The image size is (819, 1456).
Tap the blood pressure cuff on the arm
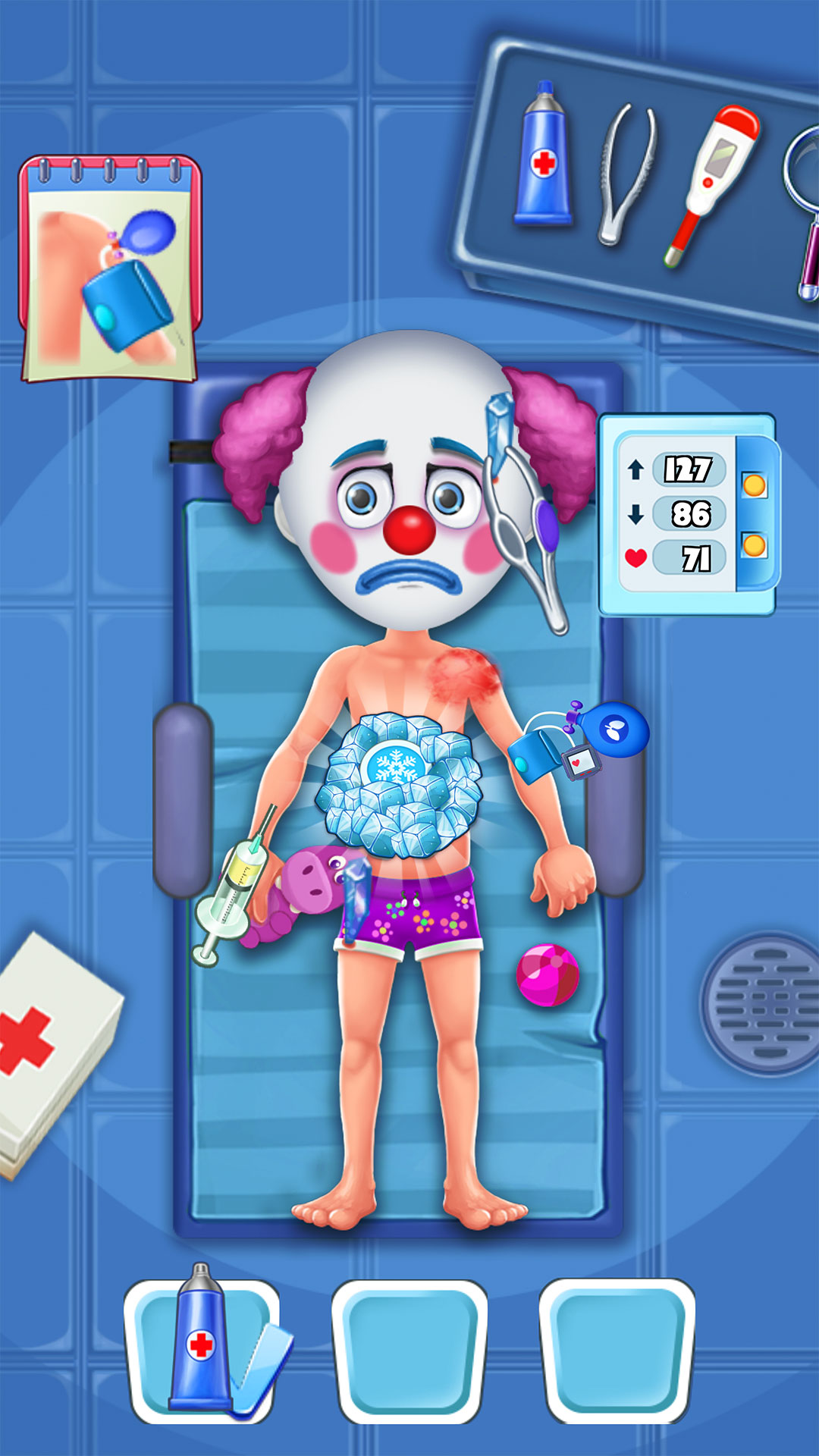coord(537,752)
